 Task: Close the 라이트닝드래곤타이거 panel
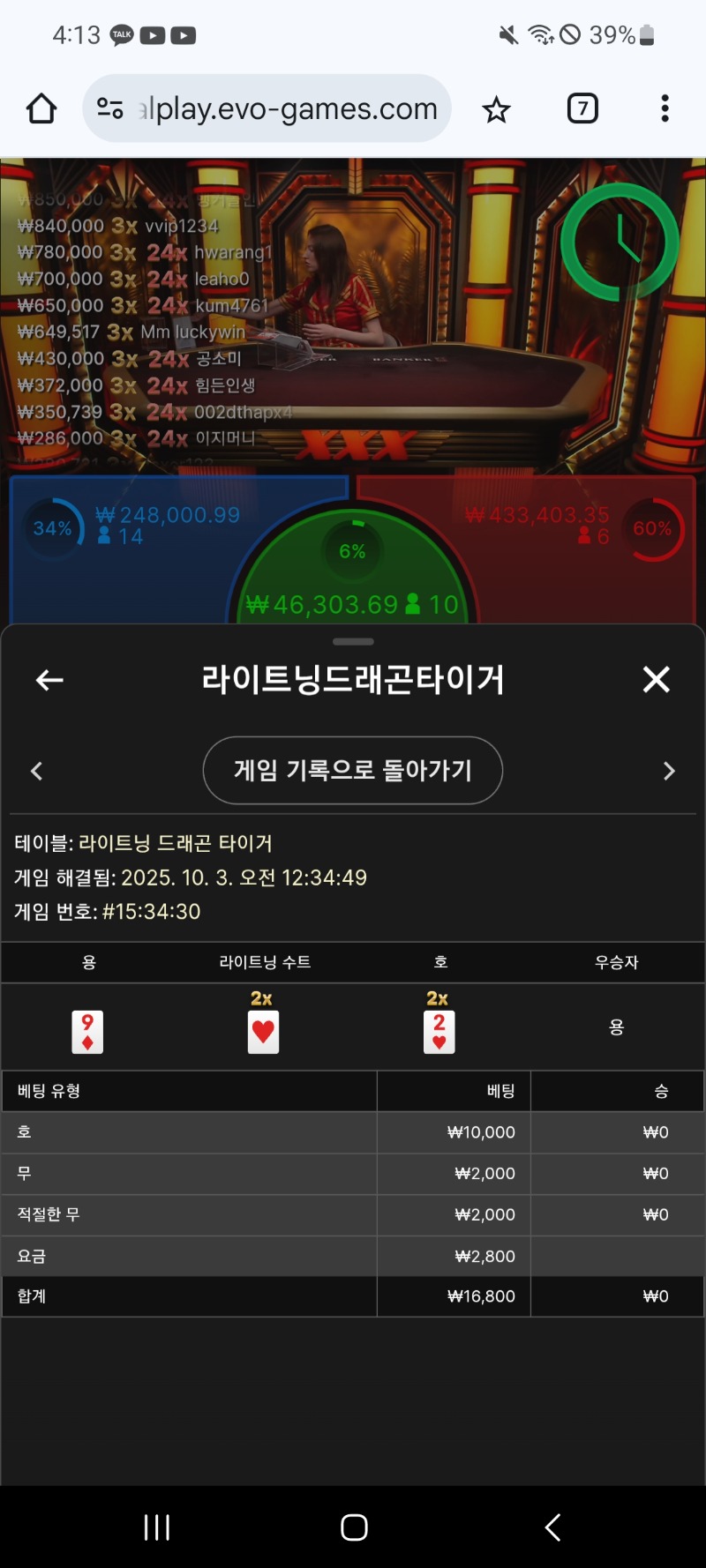point(656,680)
